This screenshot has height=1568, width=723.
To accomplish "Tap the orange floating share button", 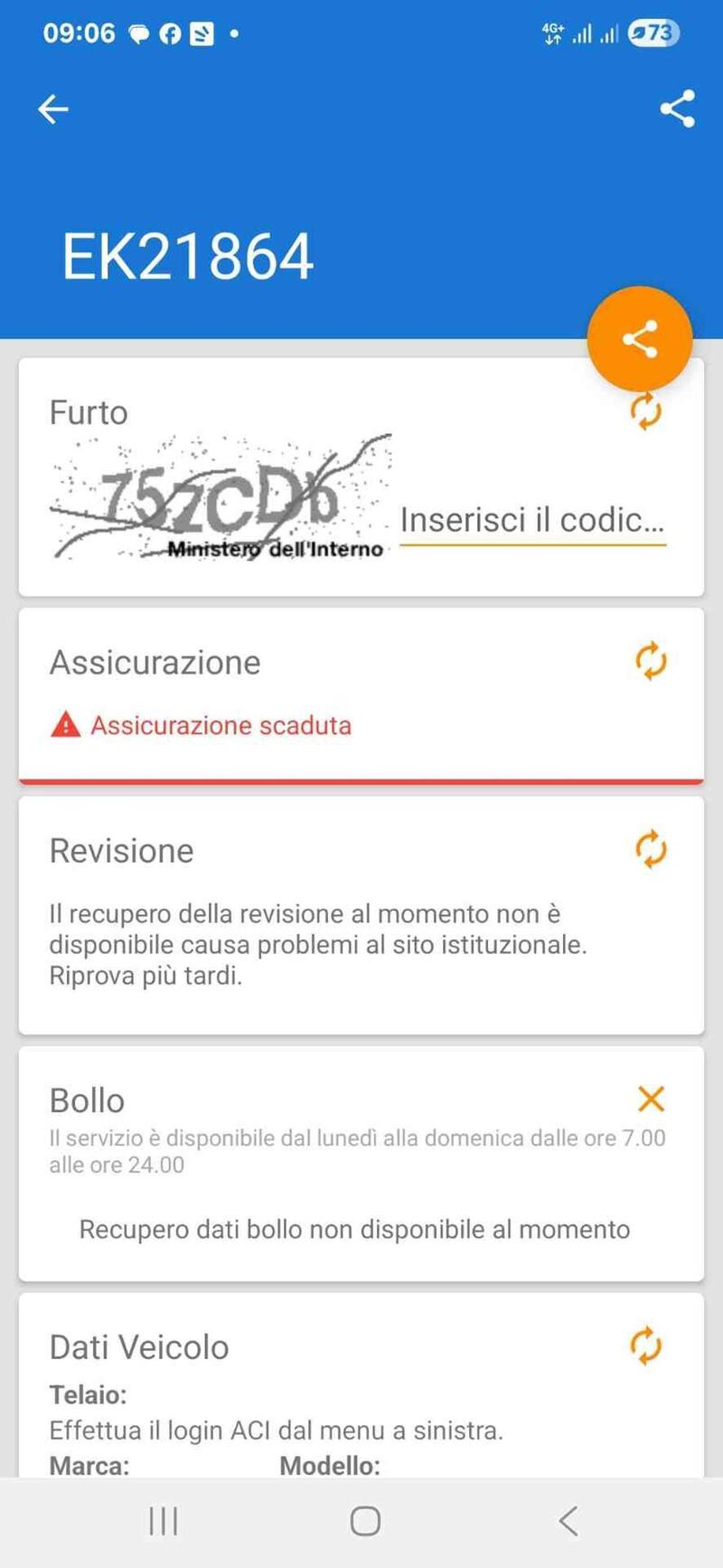I will tap(639, 339).
